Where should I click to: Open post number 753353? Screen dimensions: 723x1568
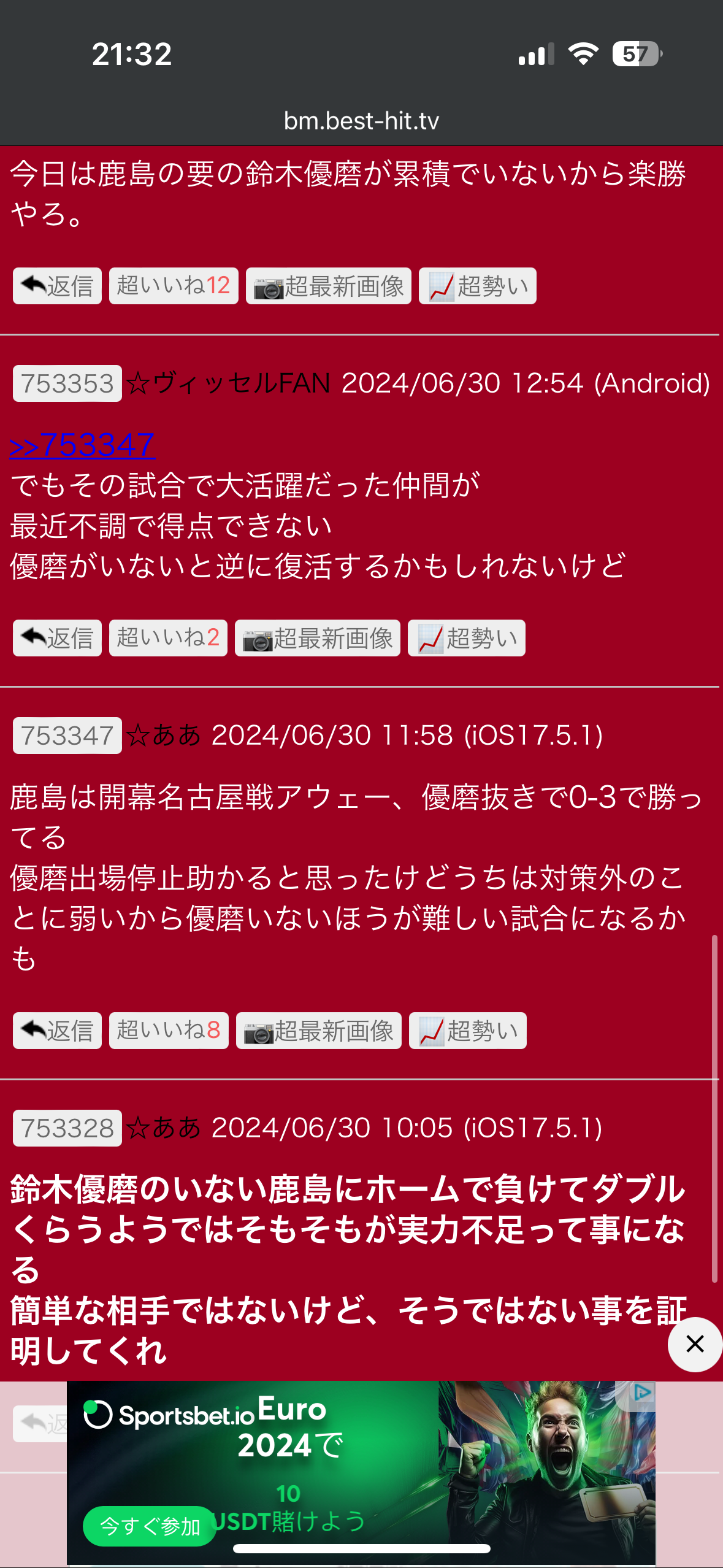(67, 383)
